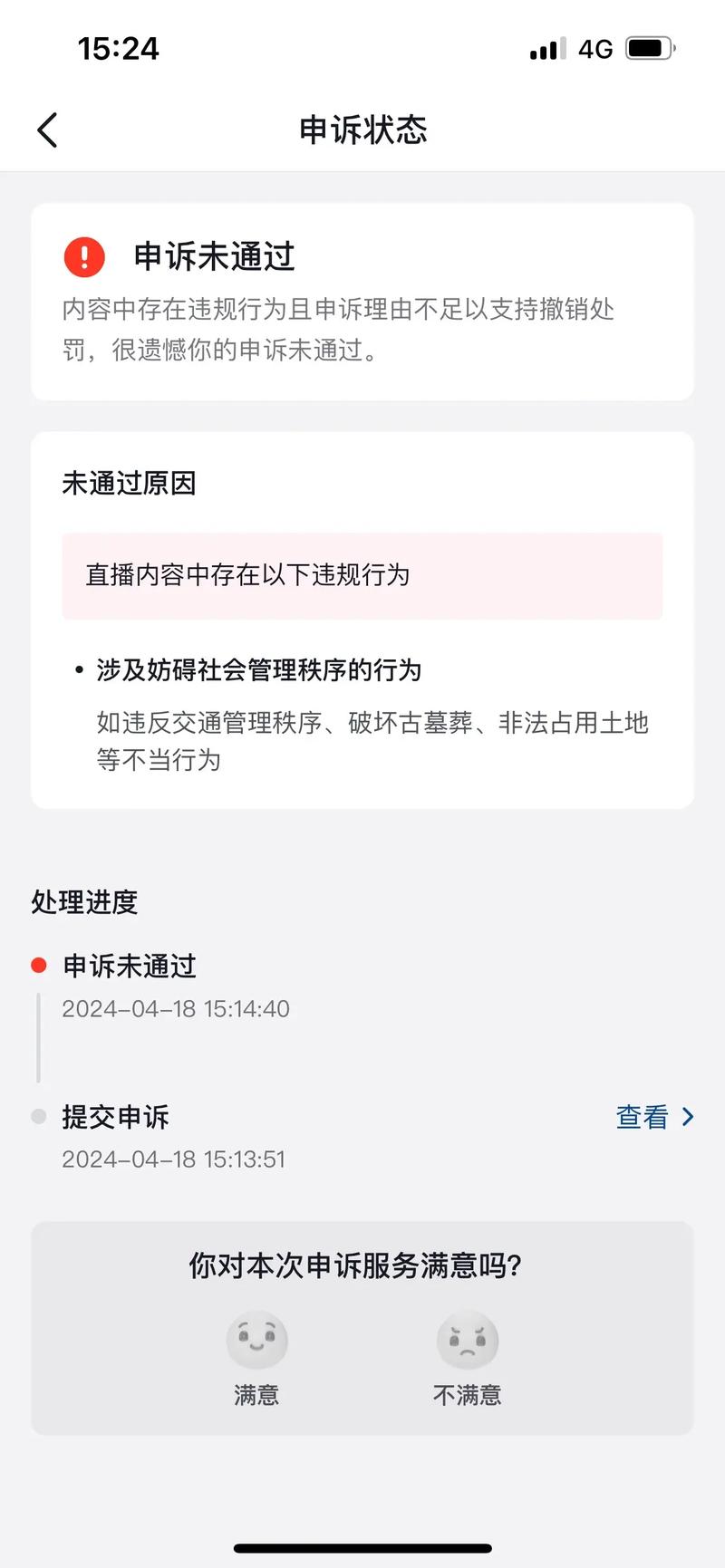Tap the smiling face 满意 emoji icon
725x1568 pixels.
(256, 1338)
